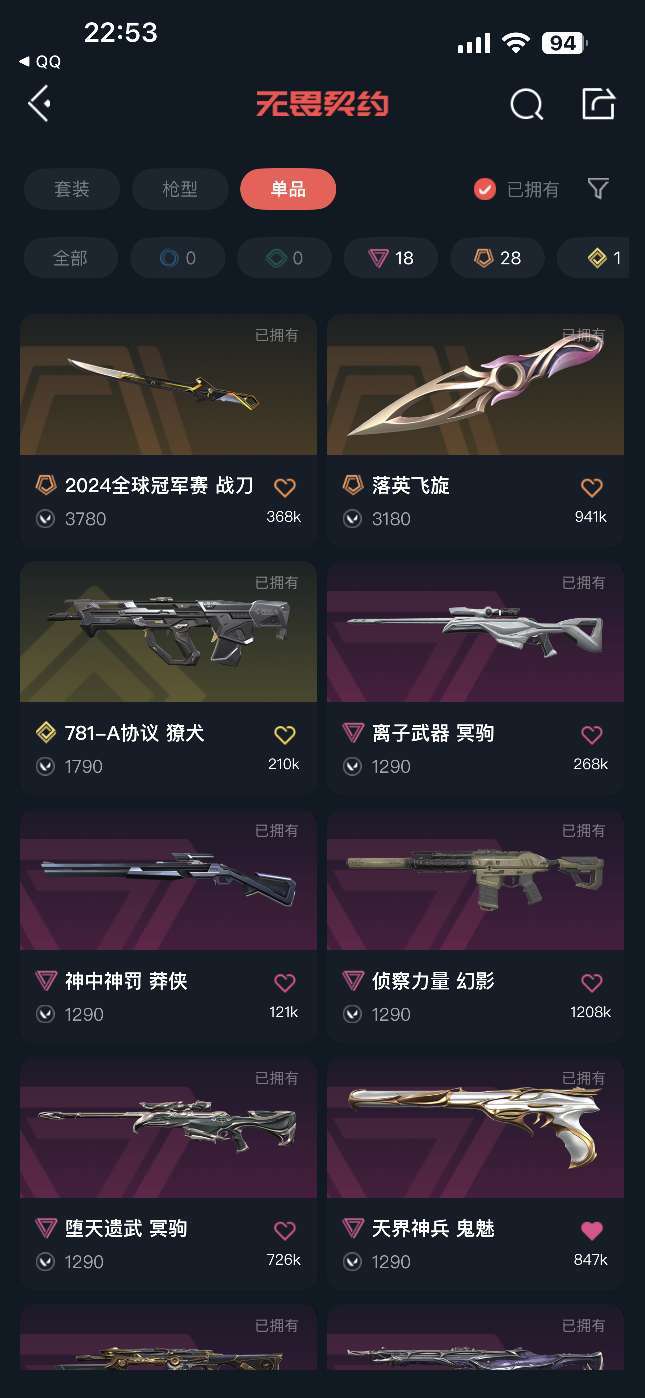Go back using the top-left arrow

[x=39, y=103]
